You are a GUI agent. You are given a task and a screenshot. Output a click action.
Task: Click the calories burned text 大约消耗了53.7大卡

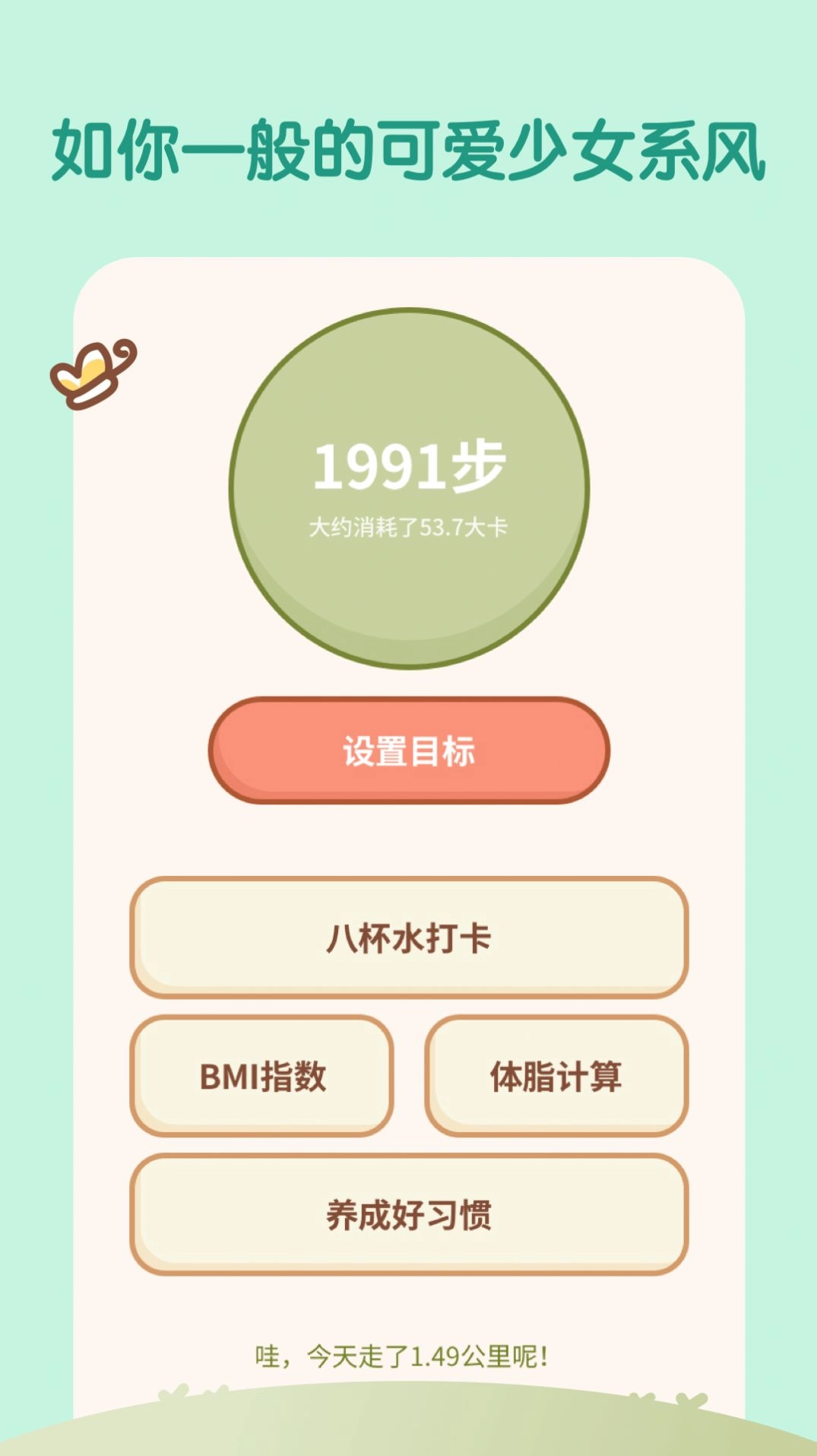point(410,526)
